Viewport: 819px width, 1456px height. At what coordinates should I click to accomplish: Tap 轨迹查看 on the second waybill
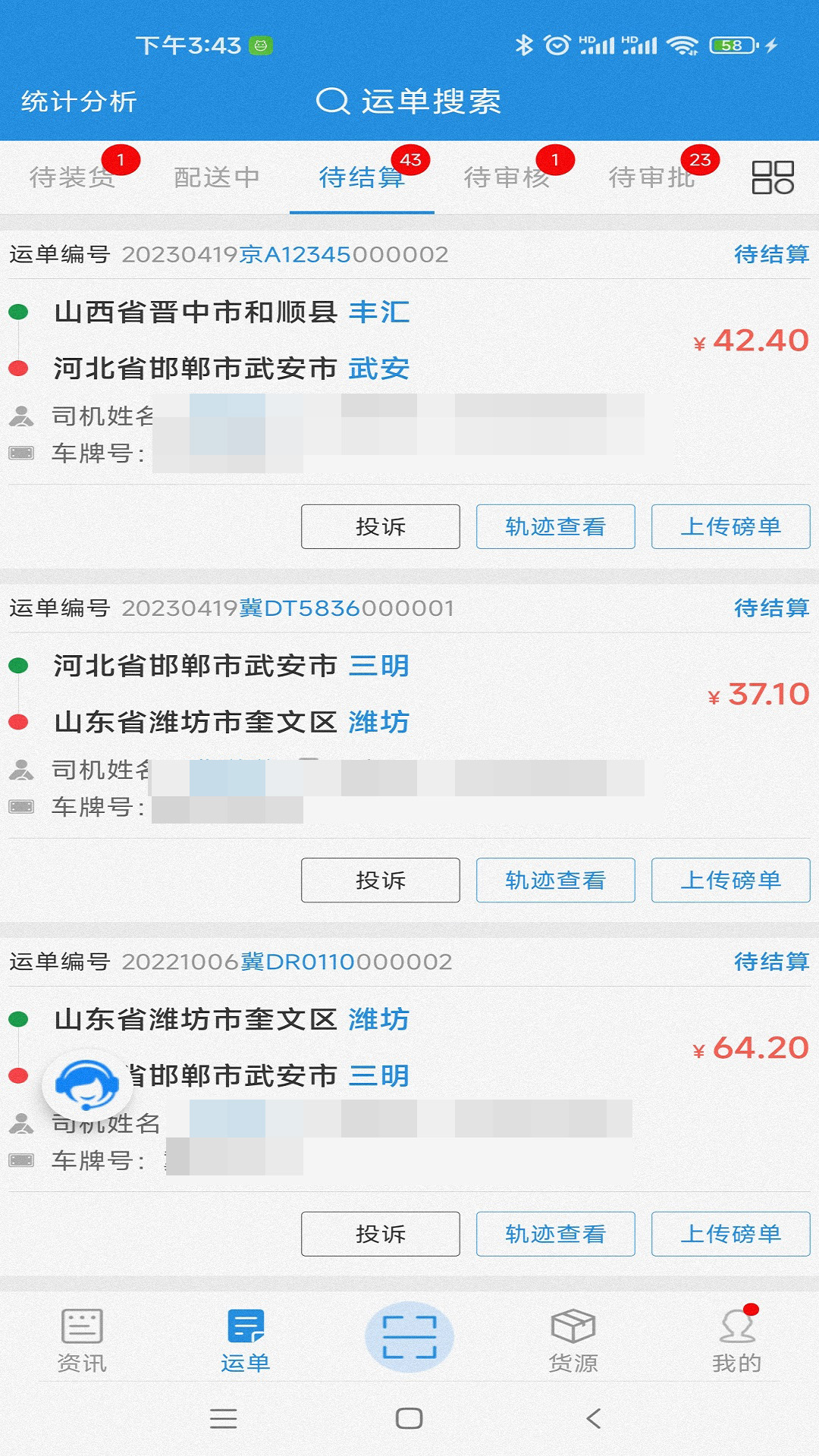555,880
